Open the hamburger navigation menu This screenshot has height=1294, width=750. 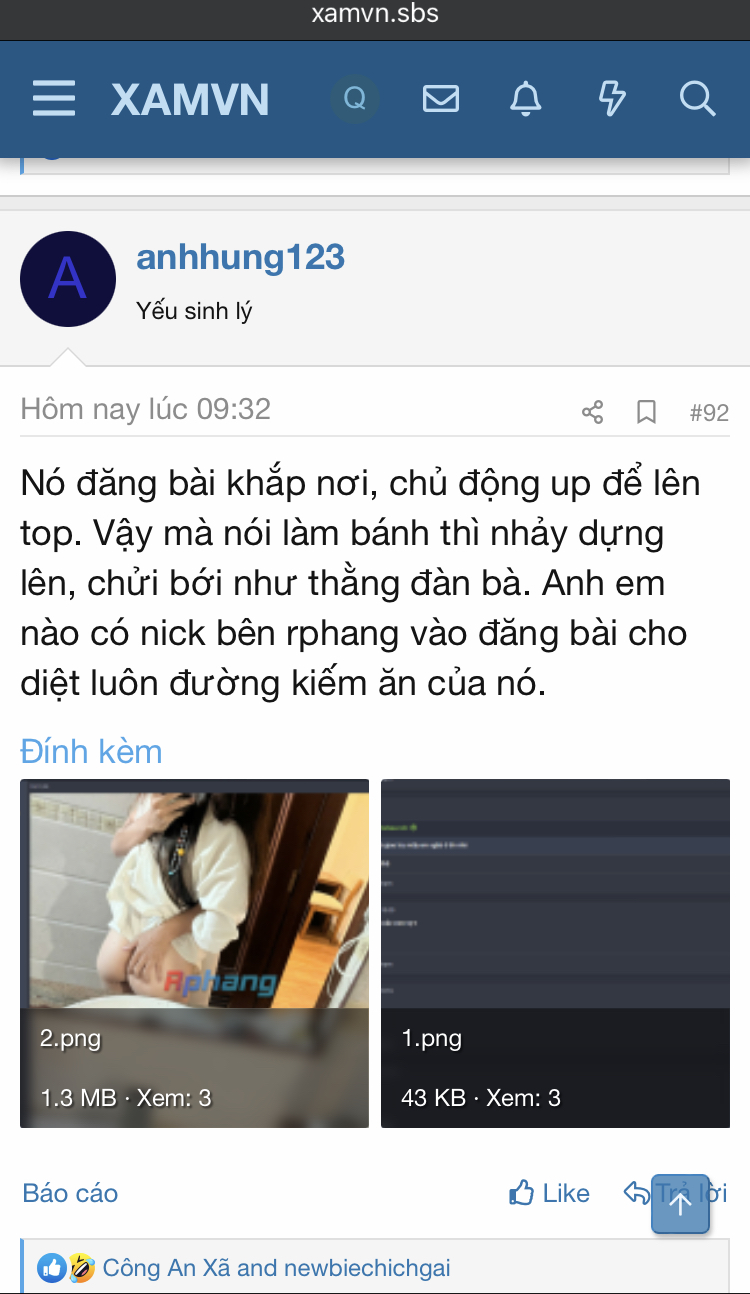(54, 99)
